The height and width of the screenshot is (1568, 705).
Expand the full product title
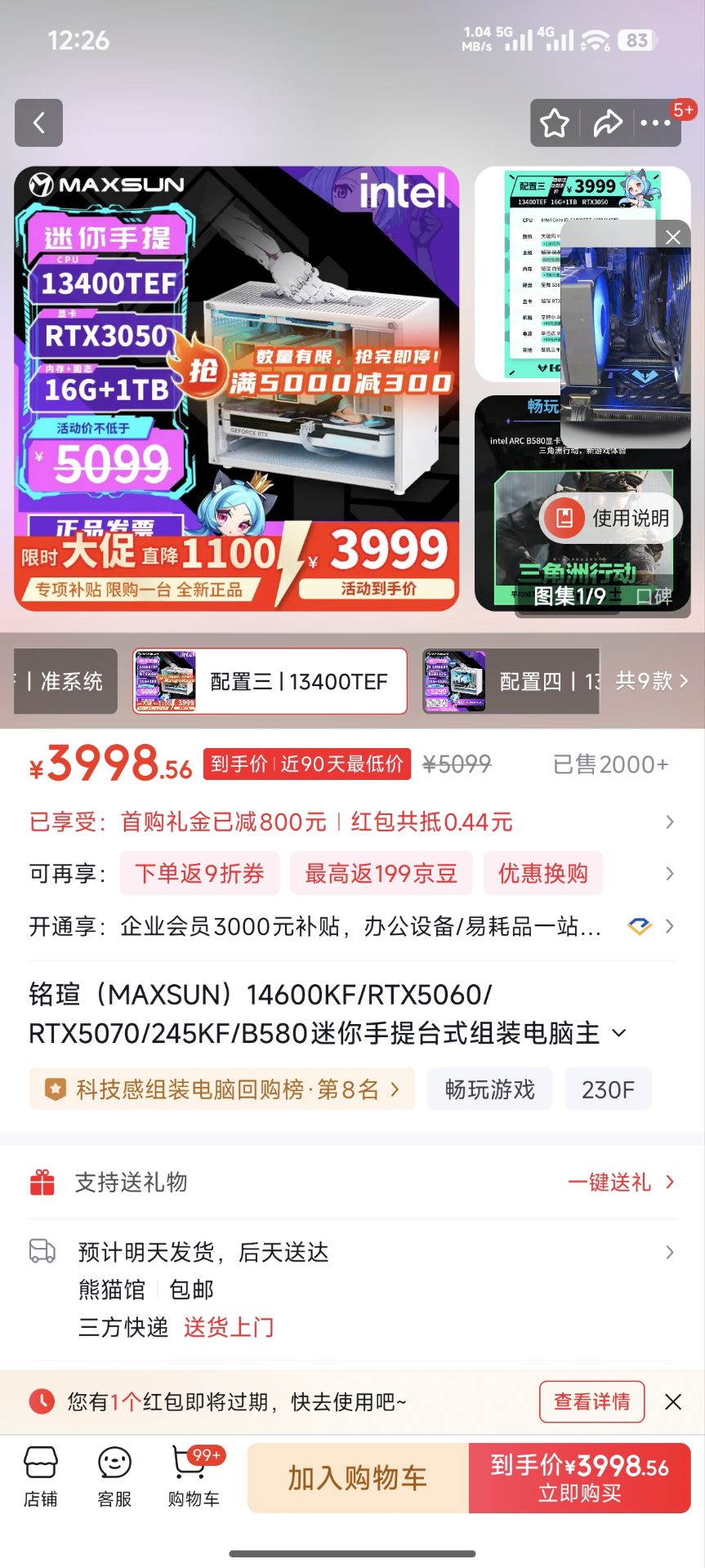619,1033
